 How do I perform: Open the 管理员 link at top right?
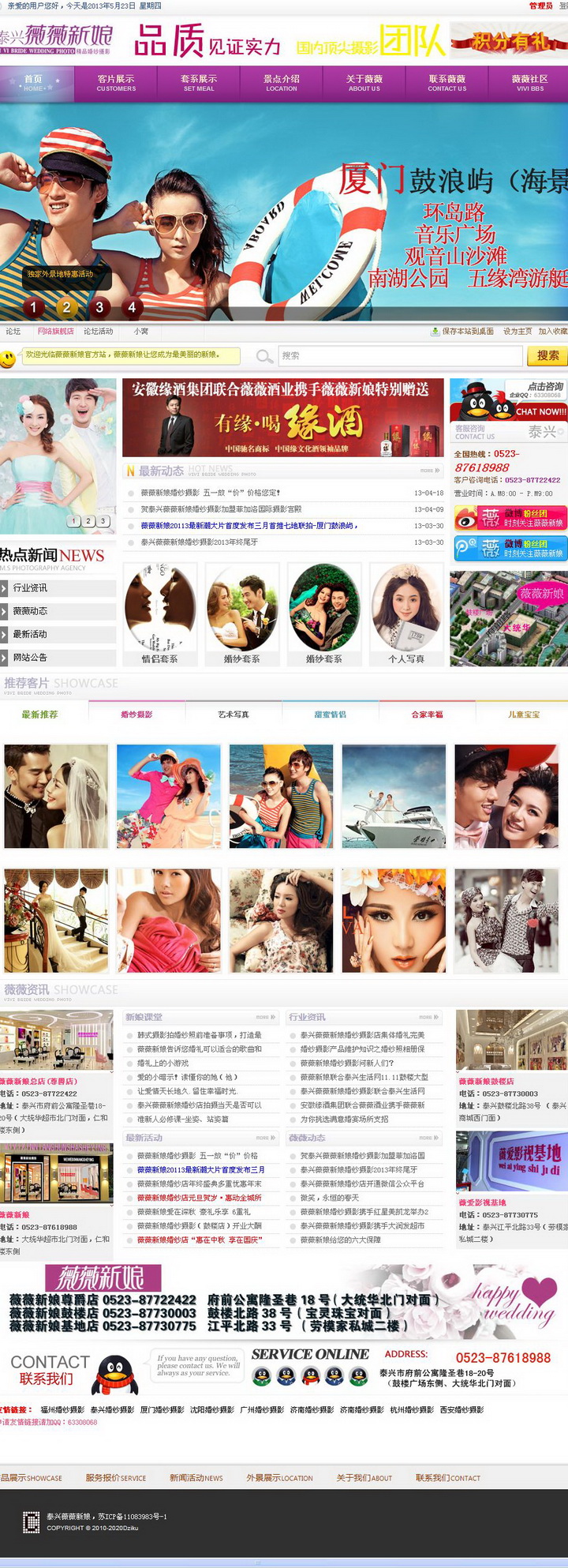540,6
